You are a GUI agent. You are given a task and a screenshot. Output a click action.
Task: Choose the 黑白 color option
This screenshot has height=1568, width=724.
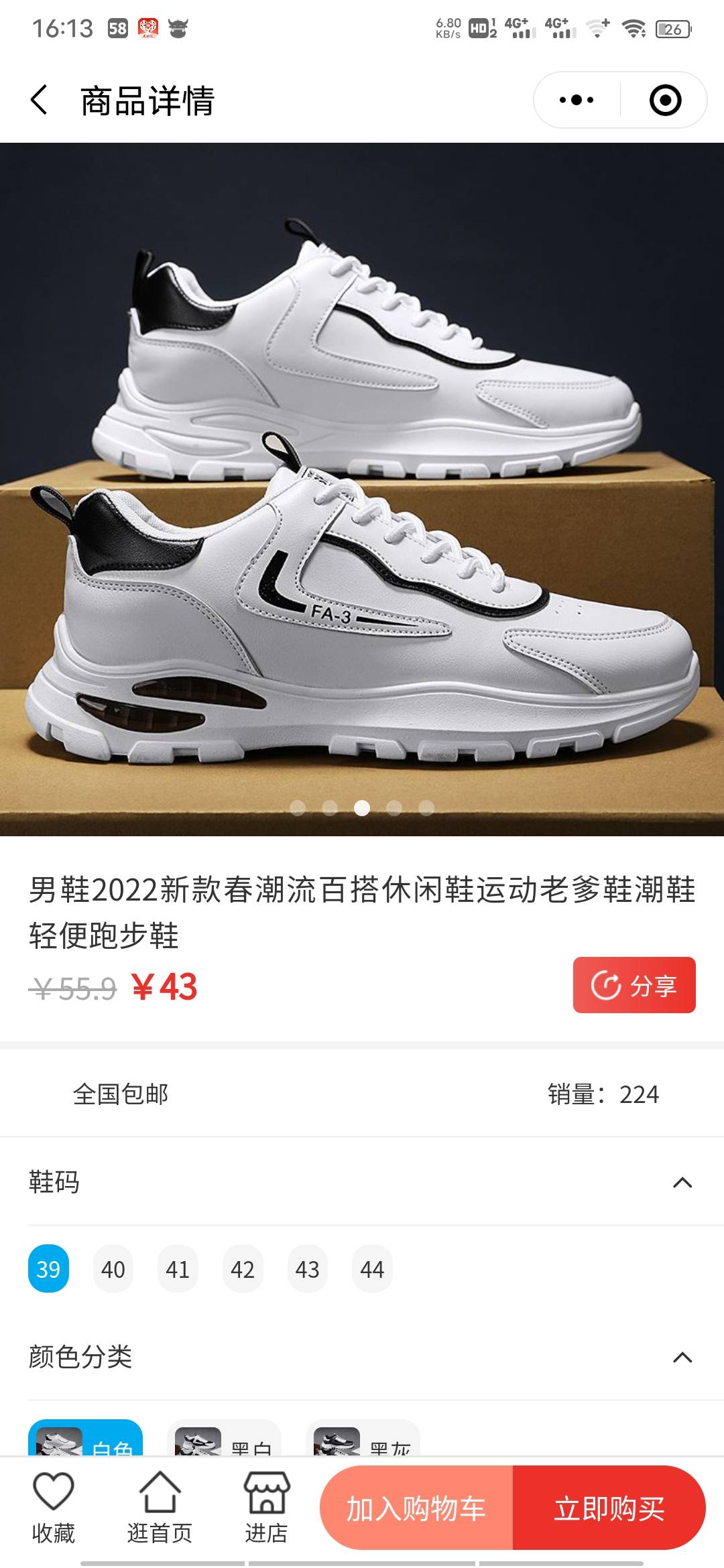coord(224,1441)
